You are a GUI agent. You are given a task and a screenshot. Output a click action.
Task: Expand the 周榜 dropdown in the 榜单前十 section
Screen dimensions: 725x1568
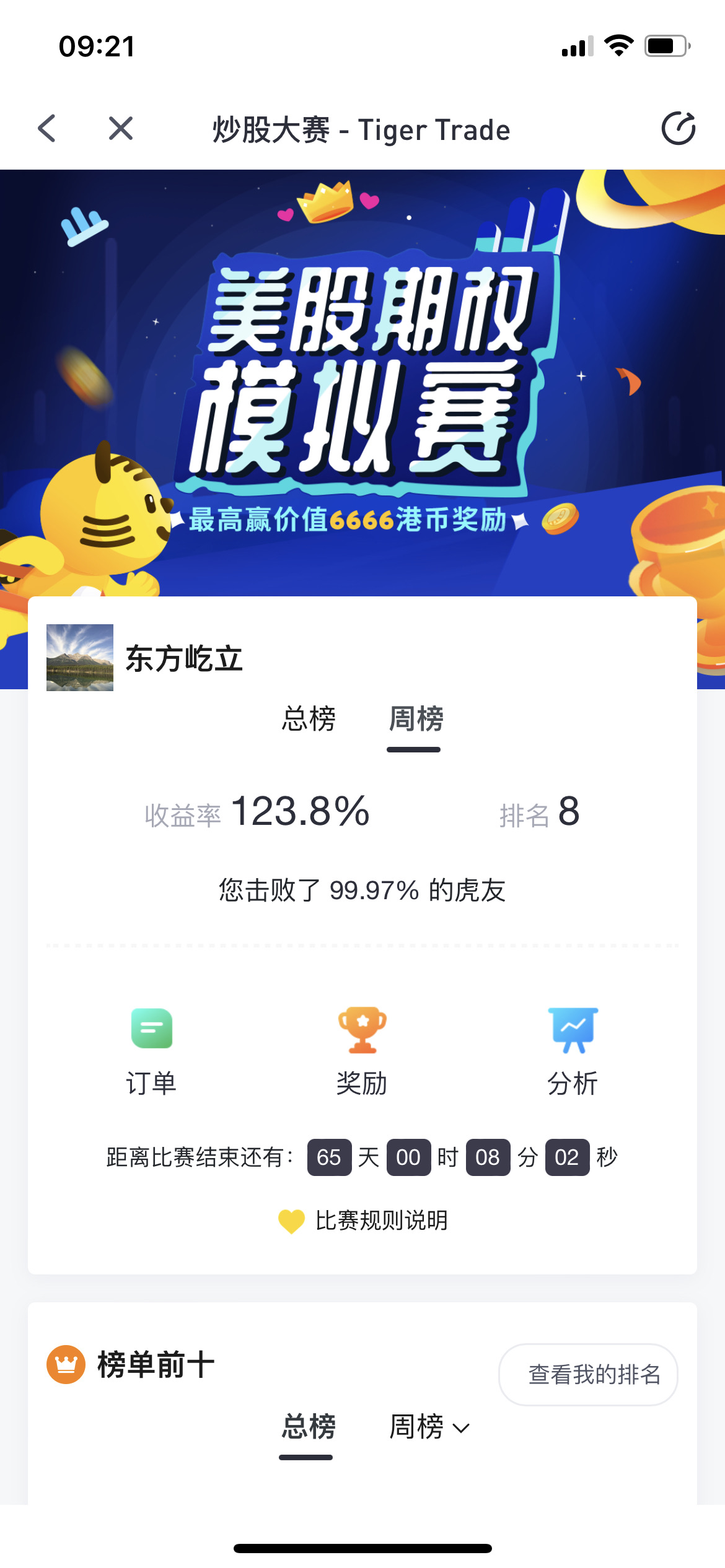coord(429,1427)
